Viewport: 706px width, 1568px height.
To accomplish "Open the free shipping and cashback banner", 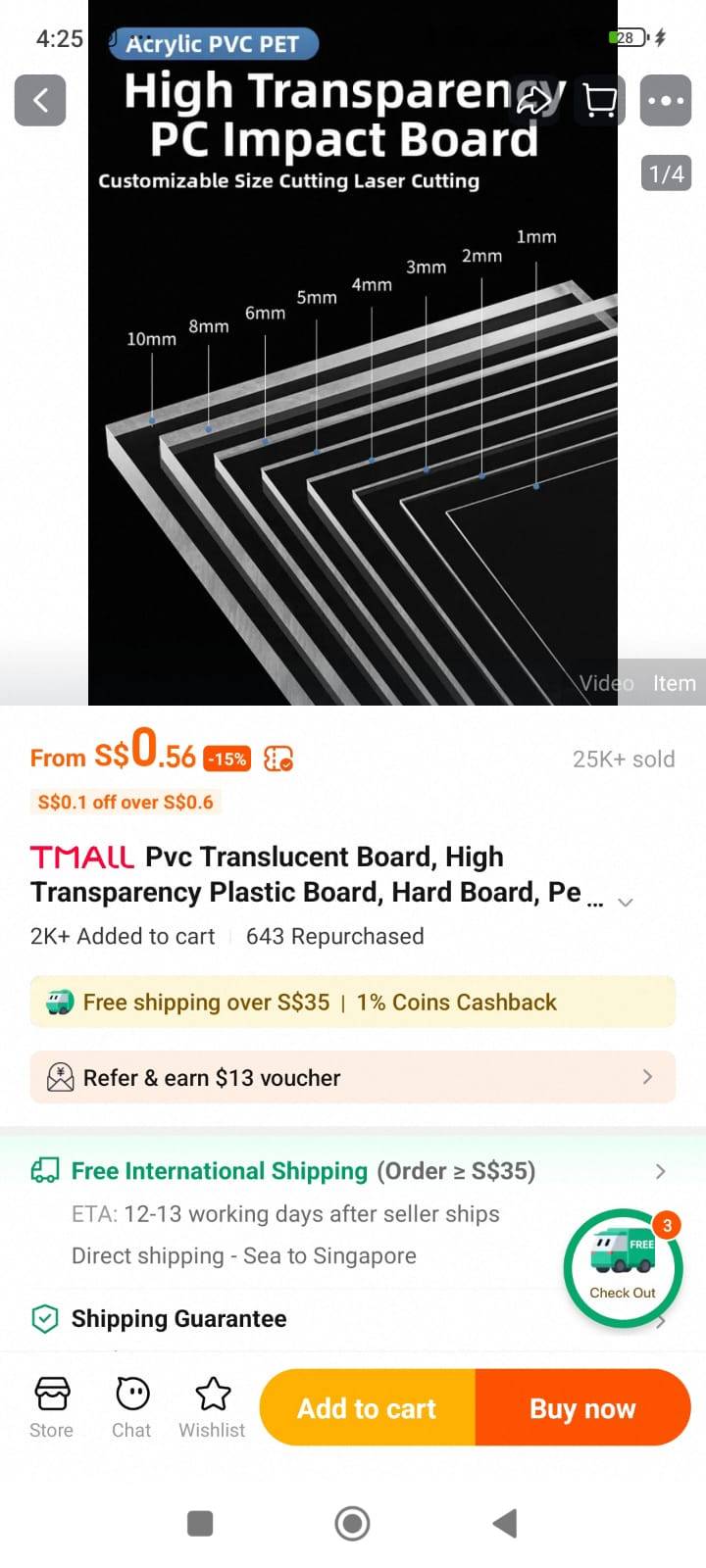I will coord(352,1002).
